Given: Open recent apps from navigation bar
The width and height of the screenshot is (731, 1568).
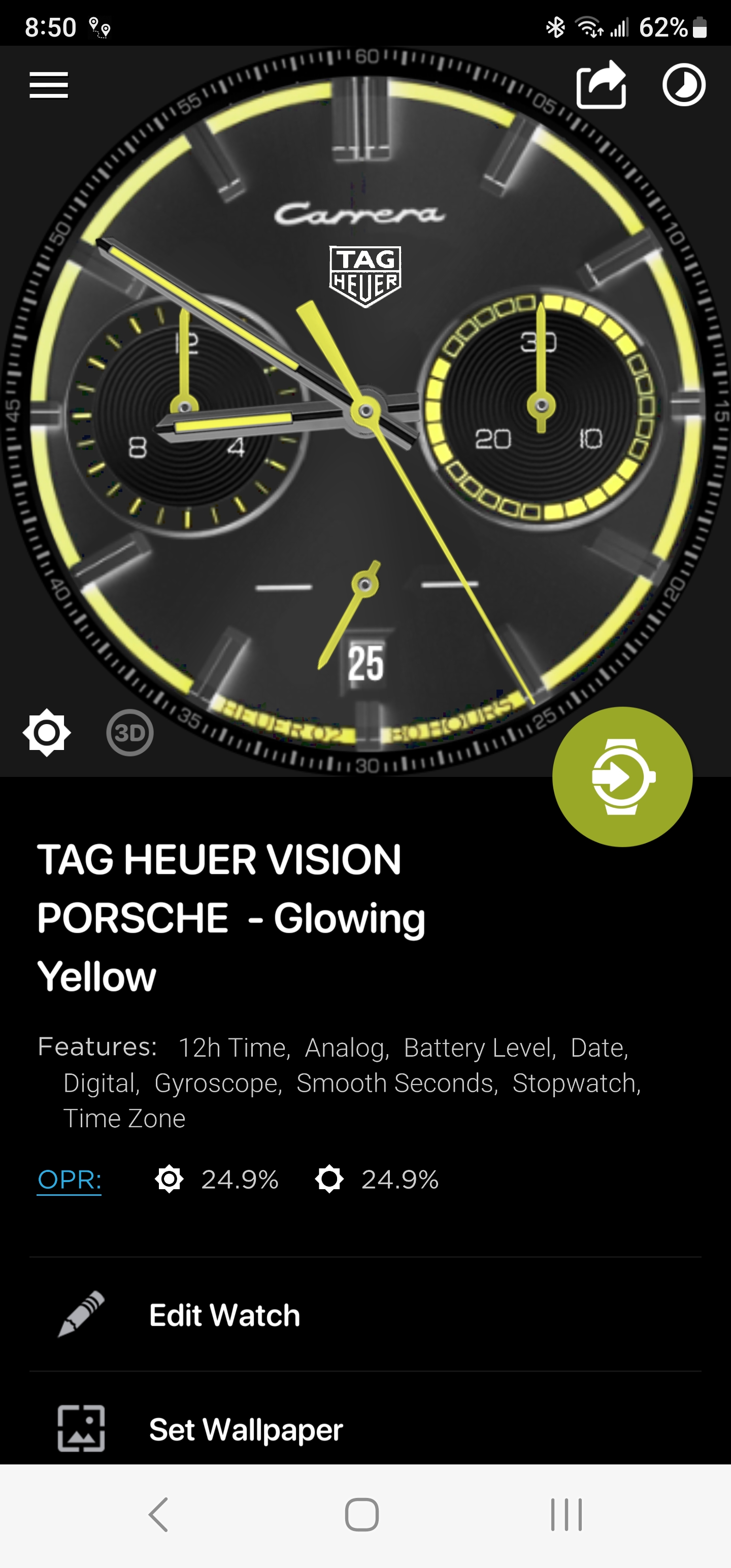Looking at the screenshot, I should [567, 1515].
